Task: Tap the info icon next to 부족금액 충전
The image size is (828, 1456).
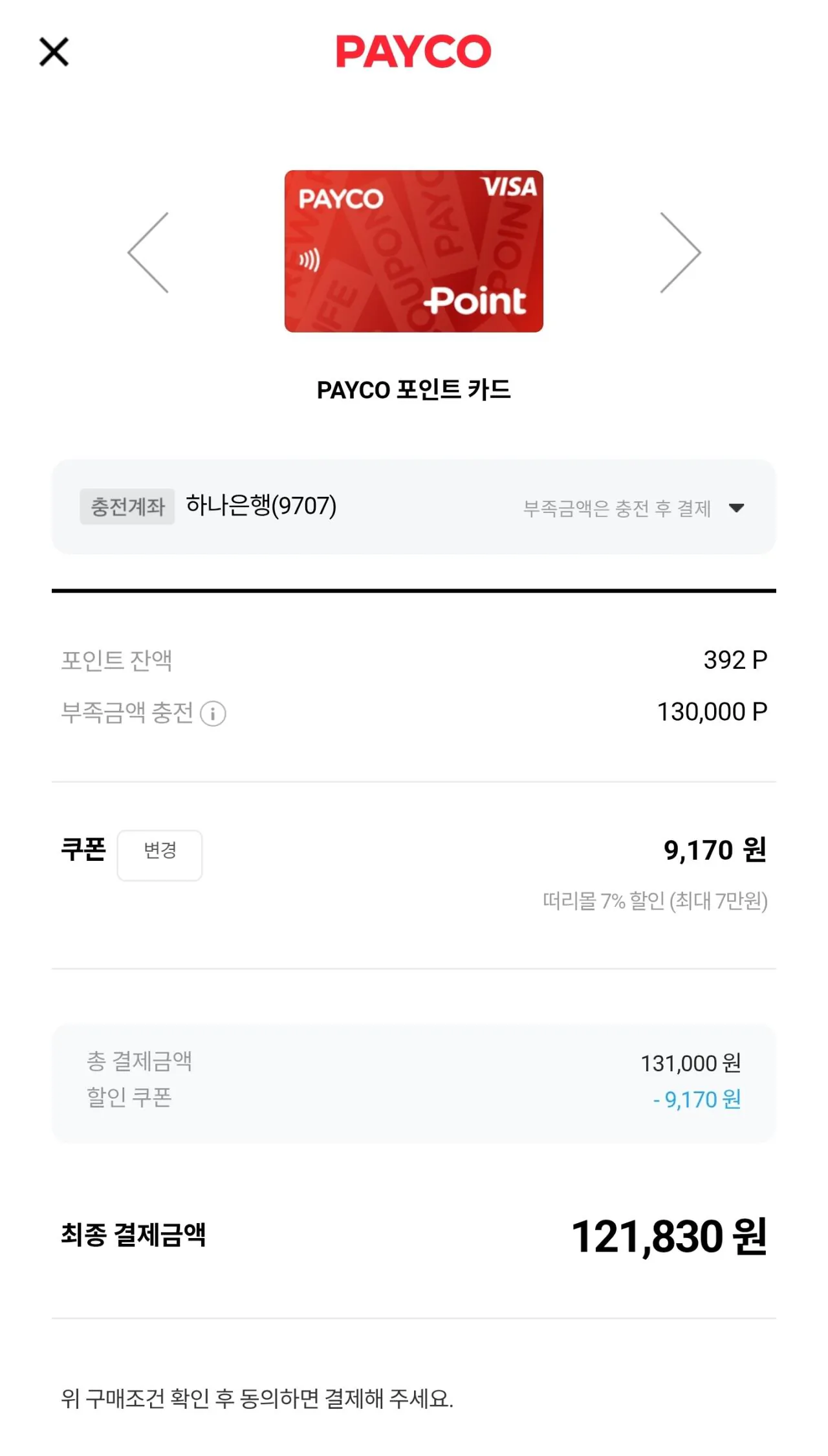Action: pos(214,713)
